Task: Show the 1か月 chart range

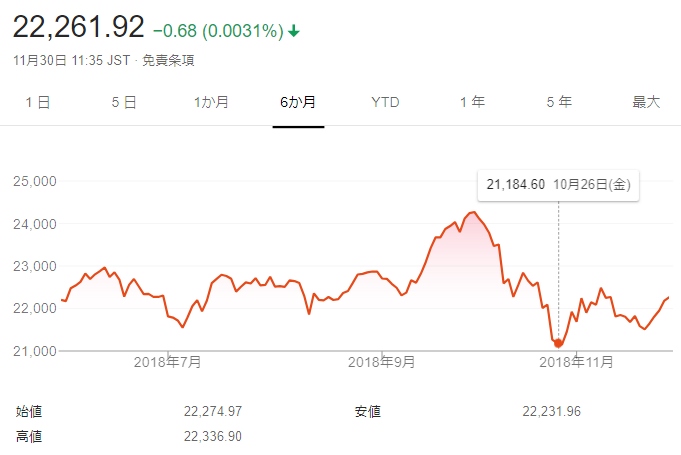Action: tap(211, 102)
